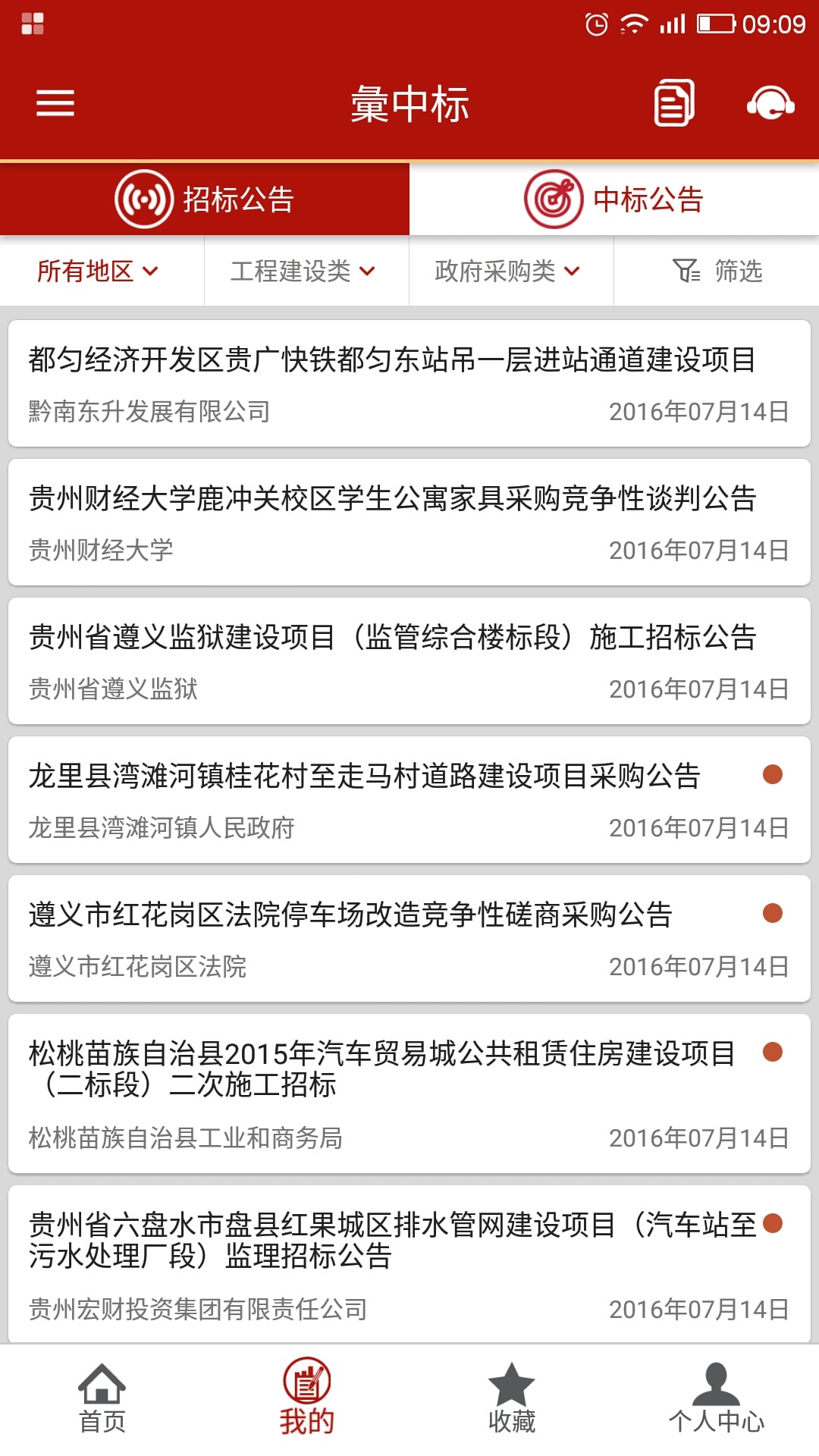Open the 松桃苗族自治县 rental housing tender
The image size is (819, 1456).
pyautogui.click(x=409, y=1094)
